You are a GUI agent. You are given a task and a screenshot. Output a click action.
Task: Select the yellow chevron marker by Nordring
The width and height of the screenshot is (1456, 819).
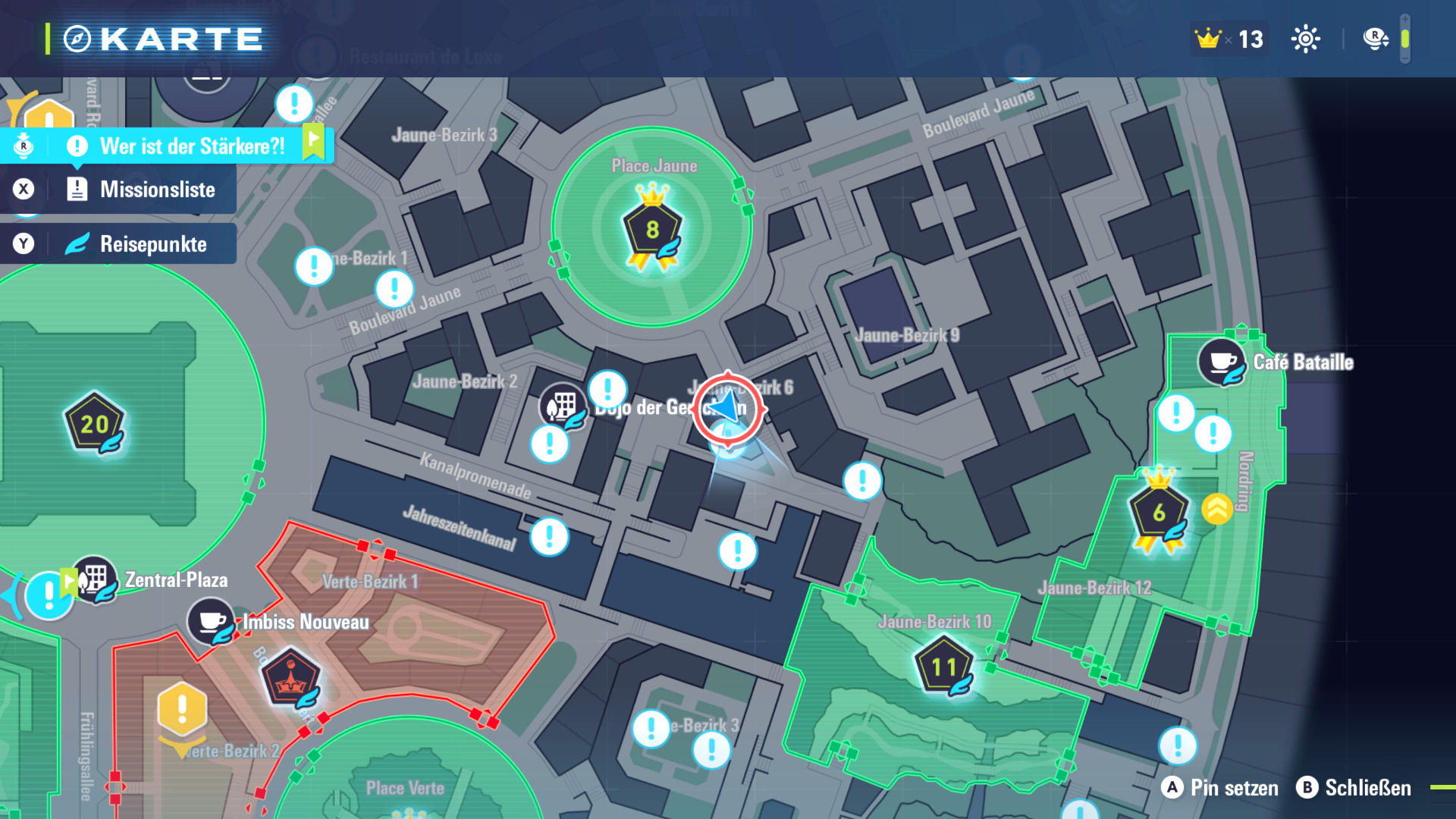click(1216, 510)
